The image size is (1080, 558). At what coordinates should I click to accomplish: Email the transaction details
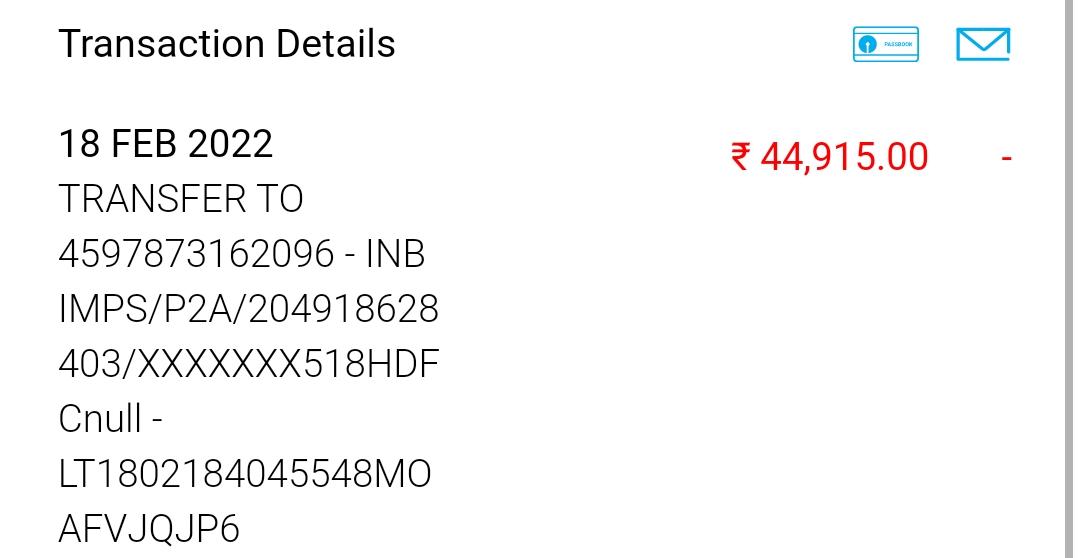982,44
